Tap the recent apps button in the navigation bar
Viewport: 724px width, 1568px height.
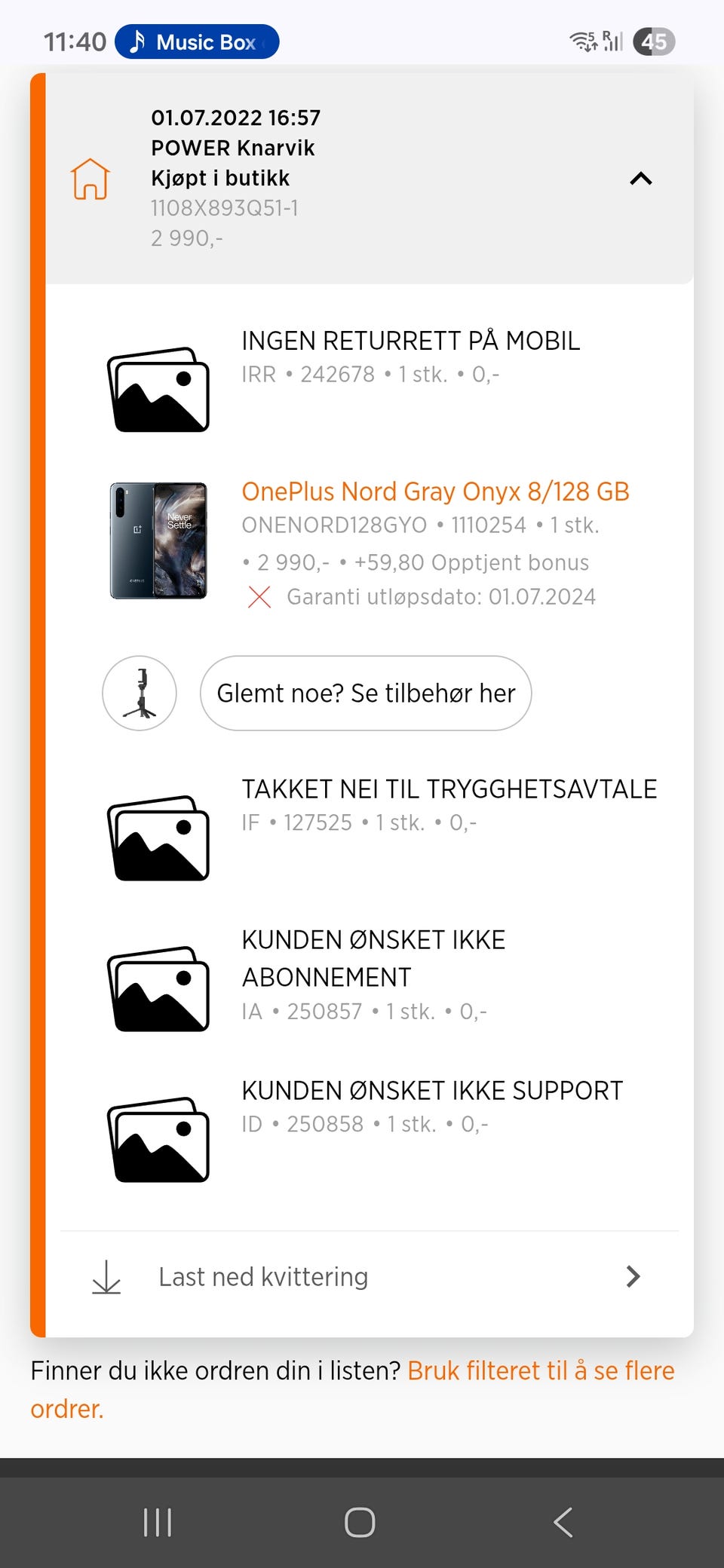click(157, 1522)
